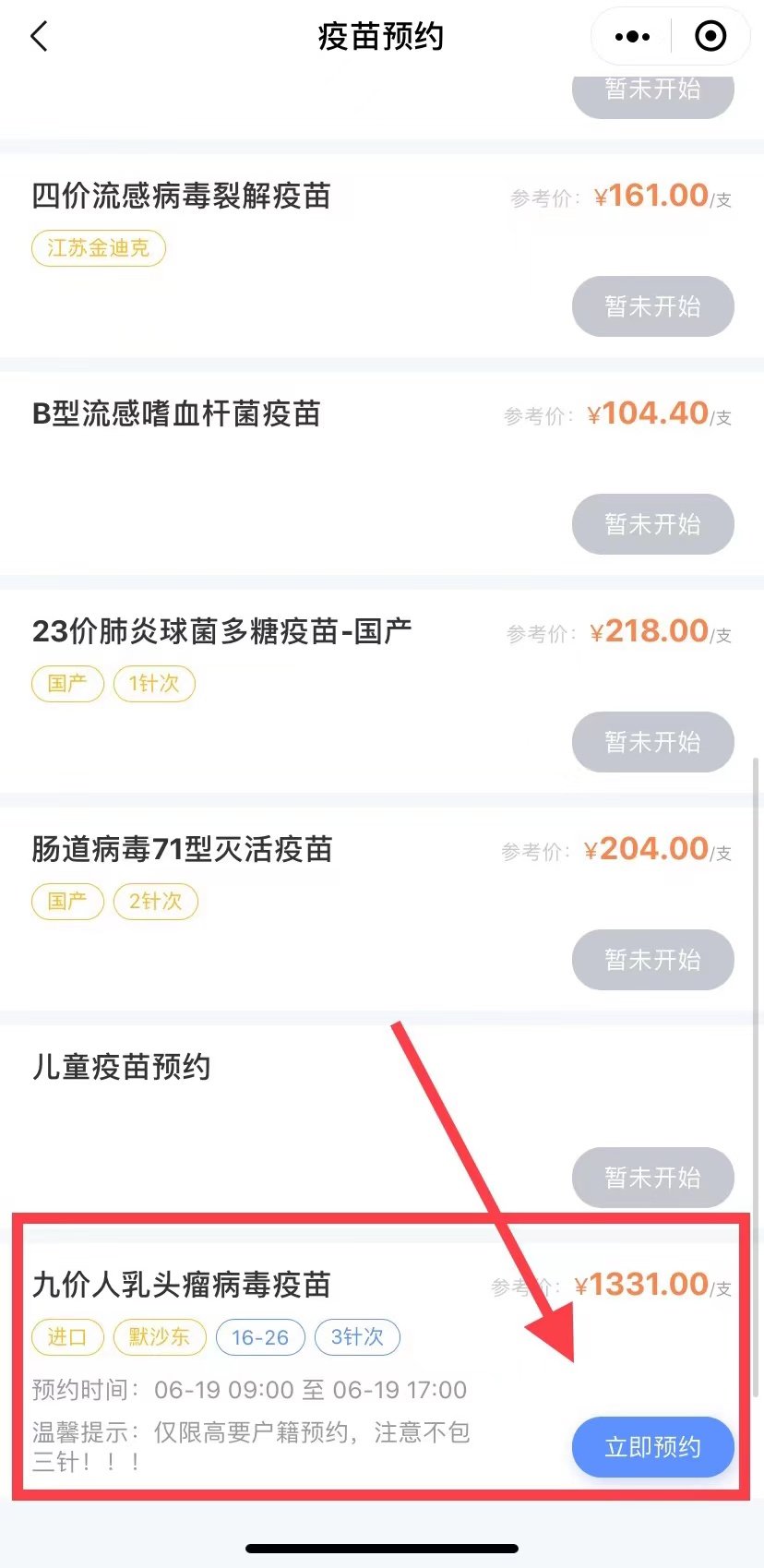764x1568 pixels.
Task: Tap 暂未开始 for 四价流感病毒裂解疫苗
Action: tap(652, 306)
